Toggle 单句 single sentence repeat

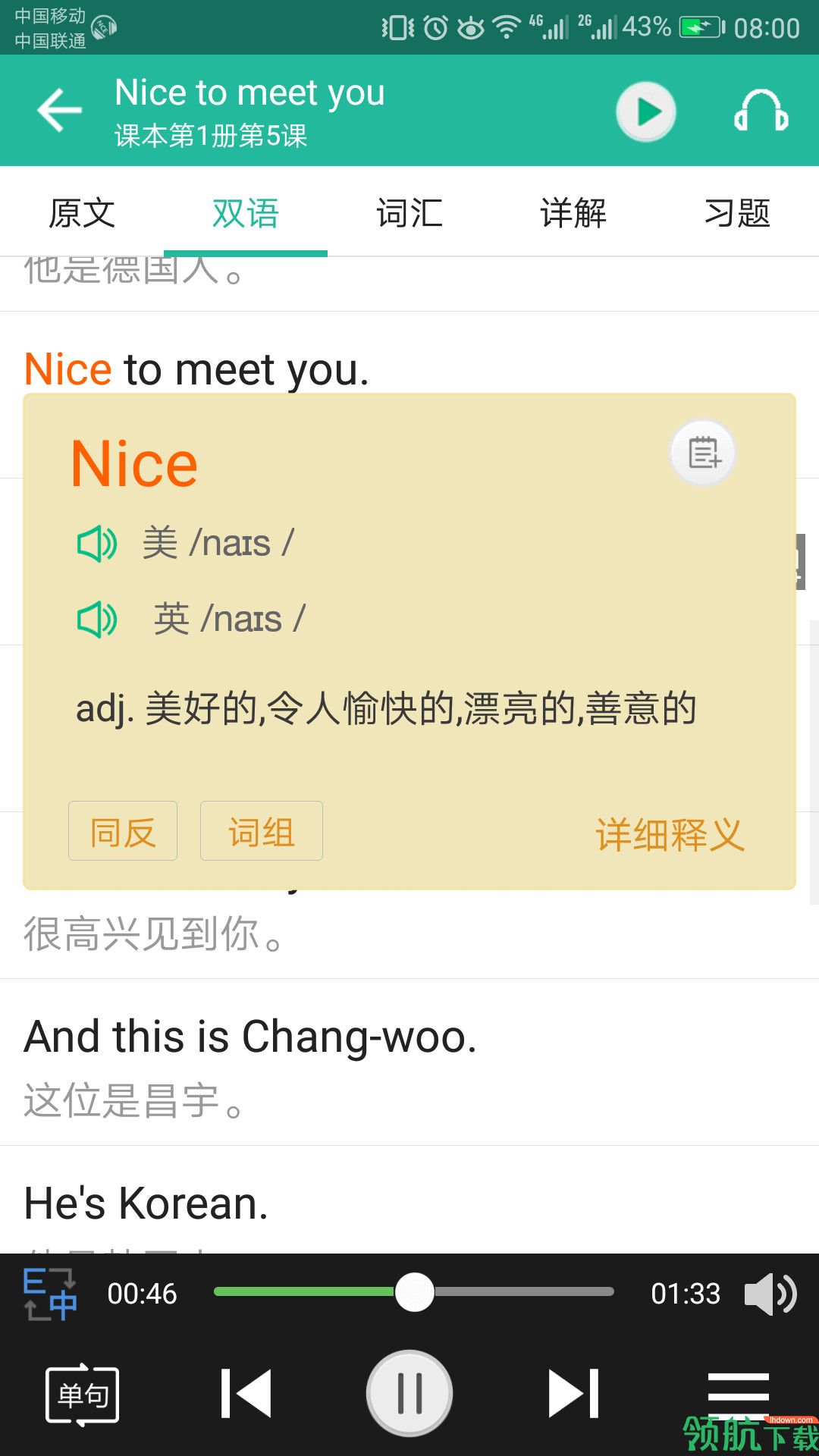pyautogui.click(x=83, y=1394)
